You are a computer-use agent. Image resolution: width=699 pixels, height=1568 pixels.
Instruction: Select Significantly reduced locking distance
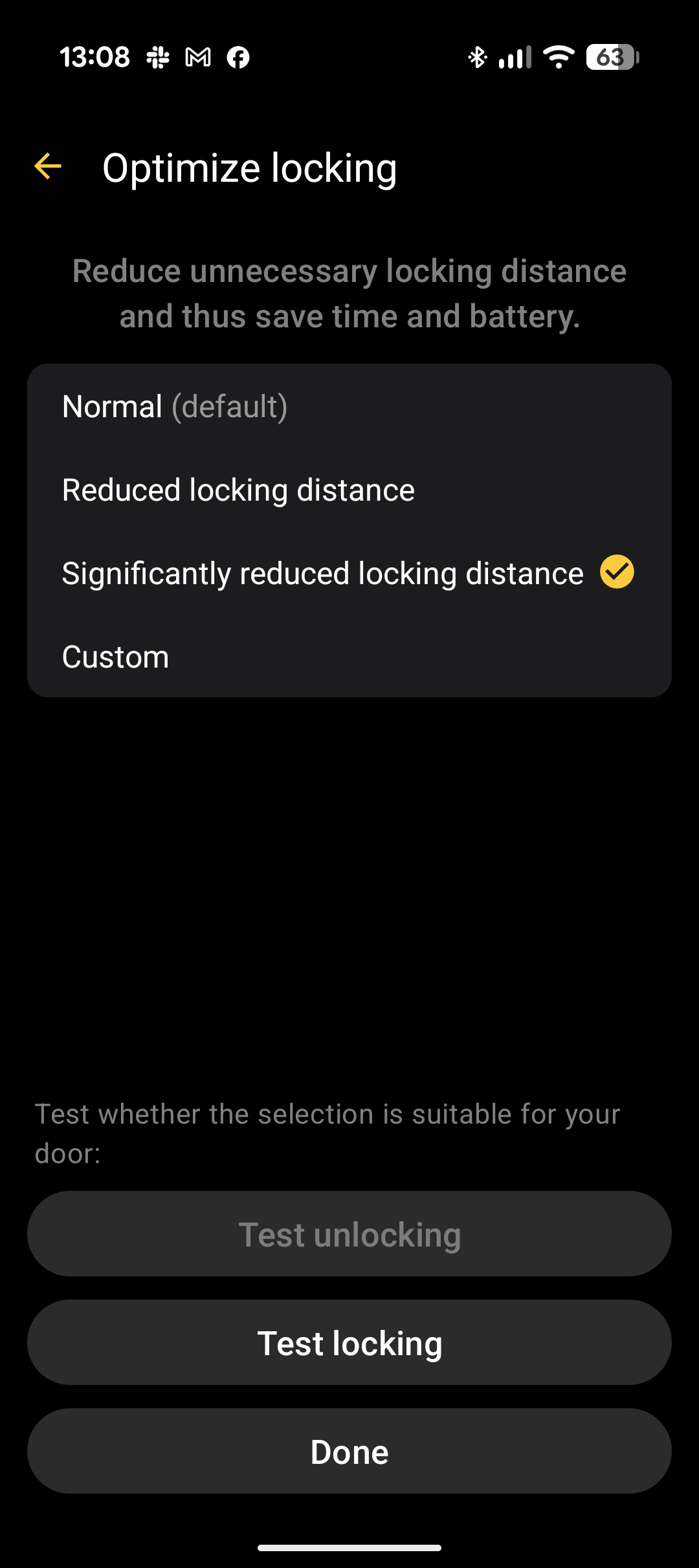[349, 573]
